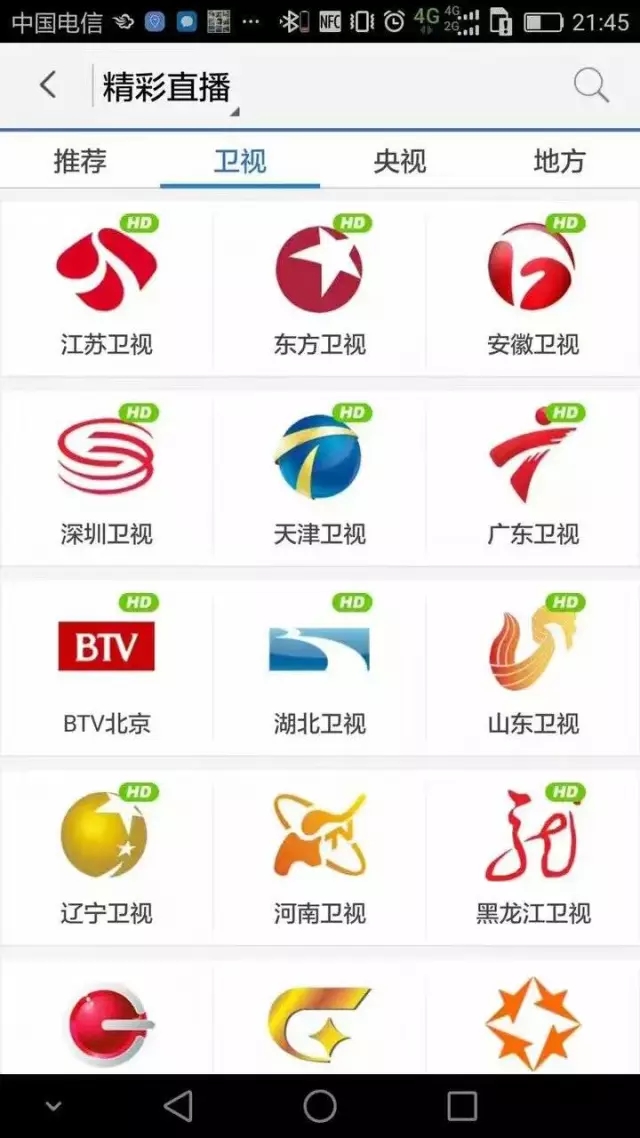Switch to the 央视 tab
The height and width of the screenshot is (1138, 640).
click(400, 161)
